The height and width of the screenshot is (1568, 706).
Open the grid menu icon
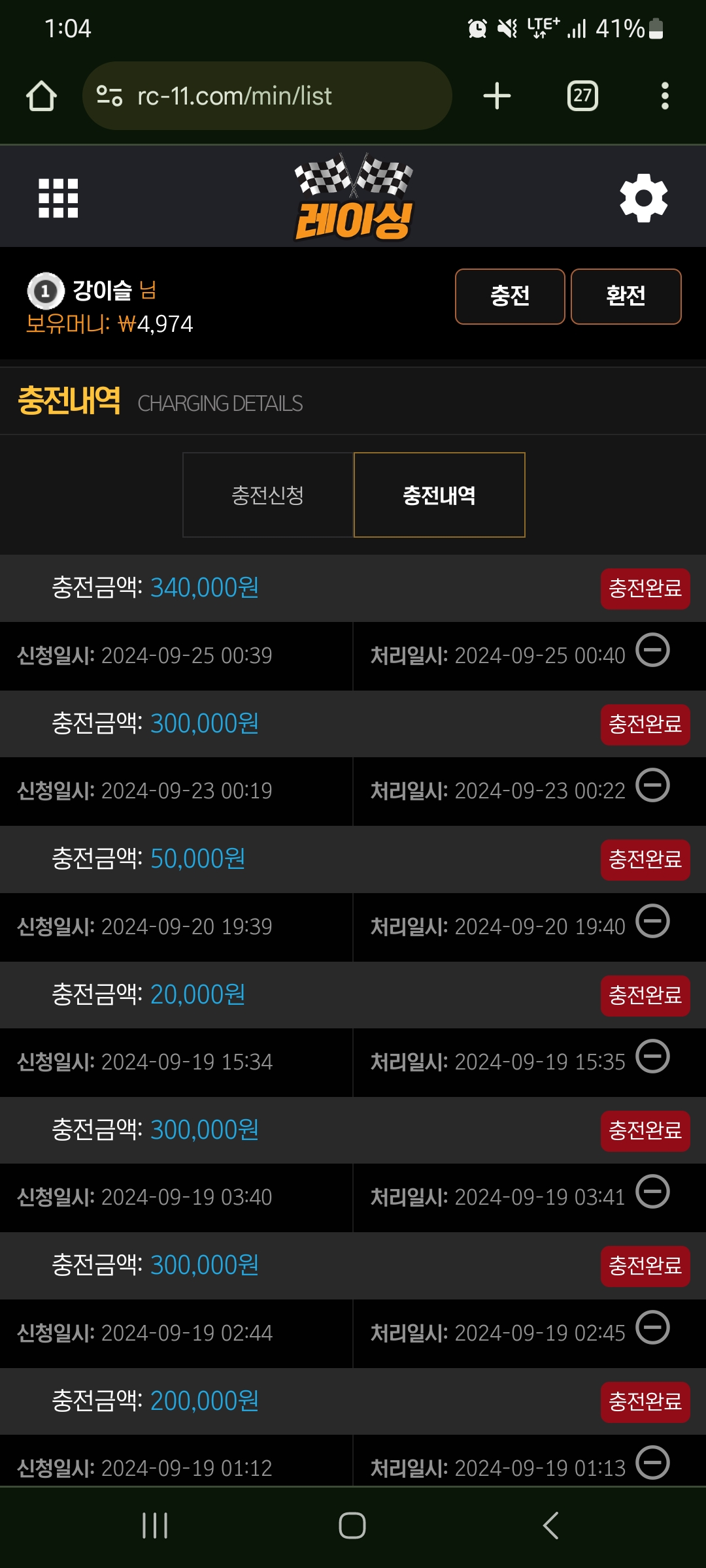(x=58, y=198)
